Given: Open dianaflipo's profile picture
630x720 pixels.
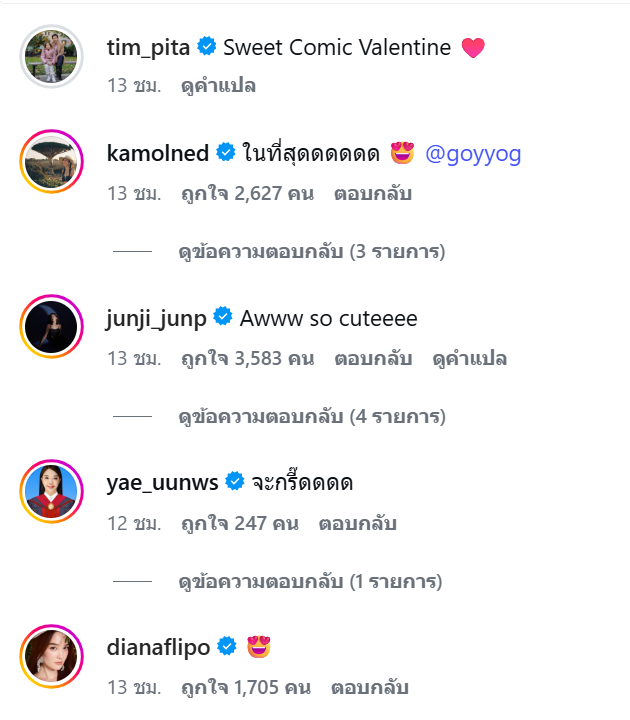Looking at the screenshot, I should pos(50,654).
